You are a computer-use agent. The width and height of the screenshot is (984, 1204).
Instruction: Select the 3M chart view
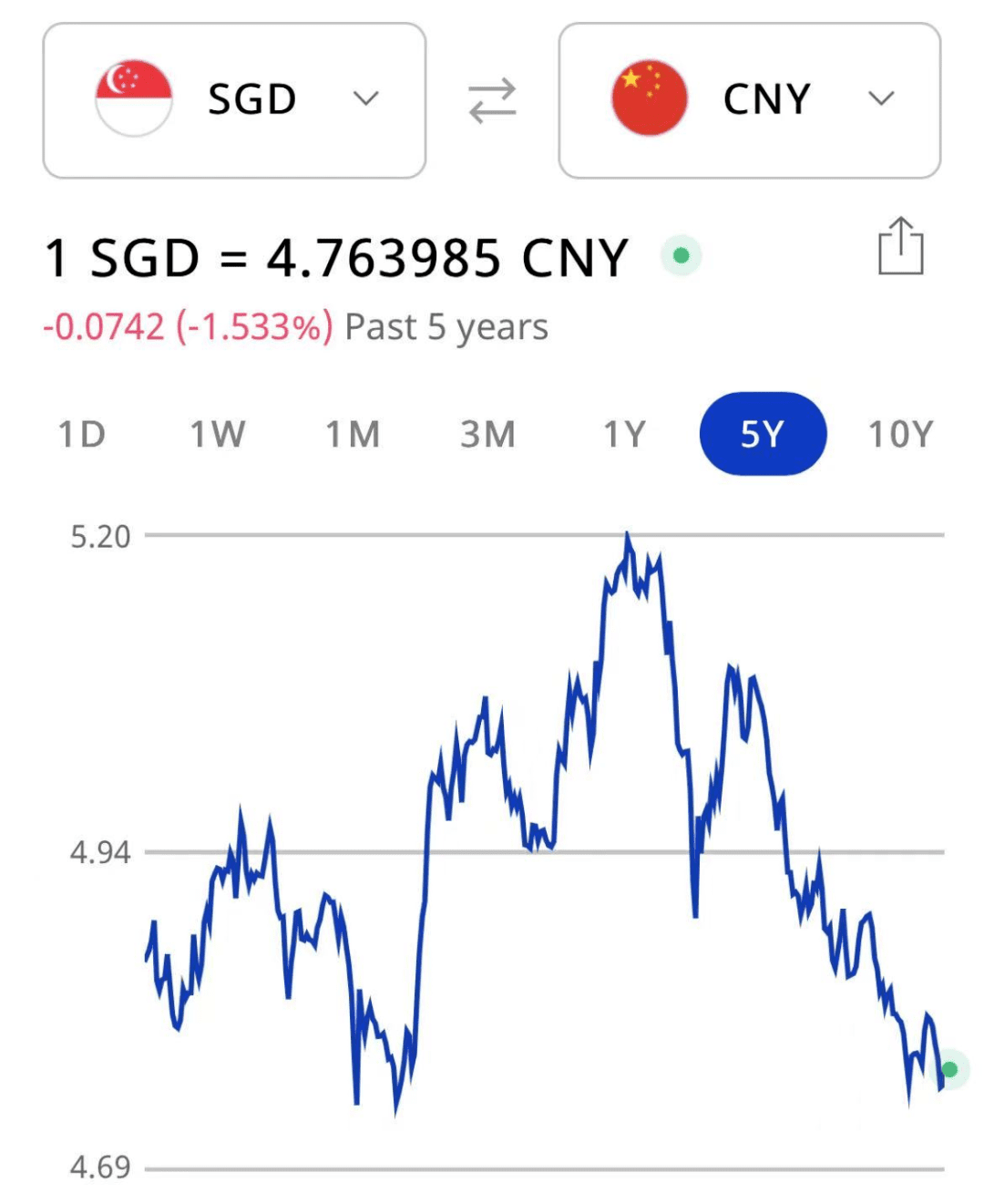[x=488, y=435]
